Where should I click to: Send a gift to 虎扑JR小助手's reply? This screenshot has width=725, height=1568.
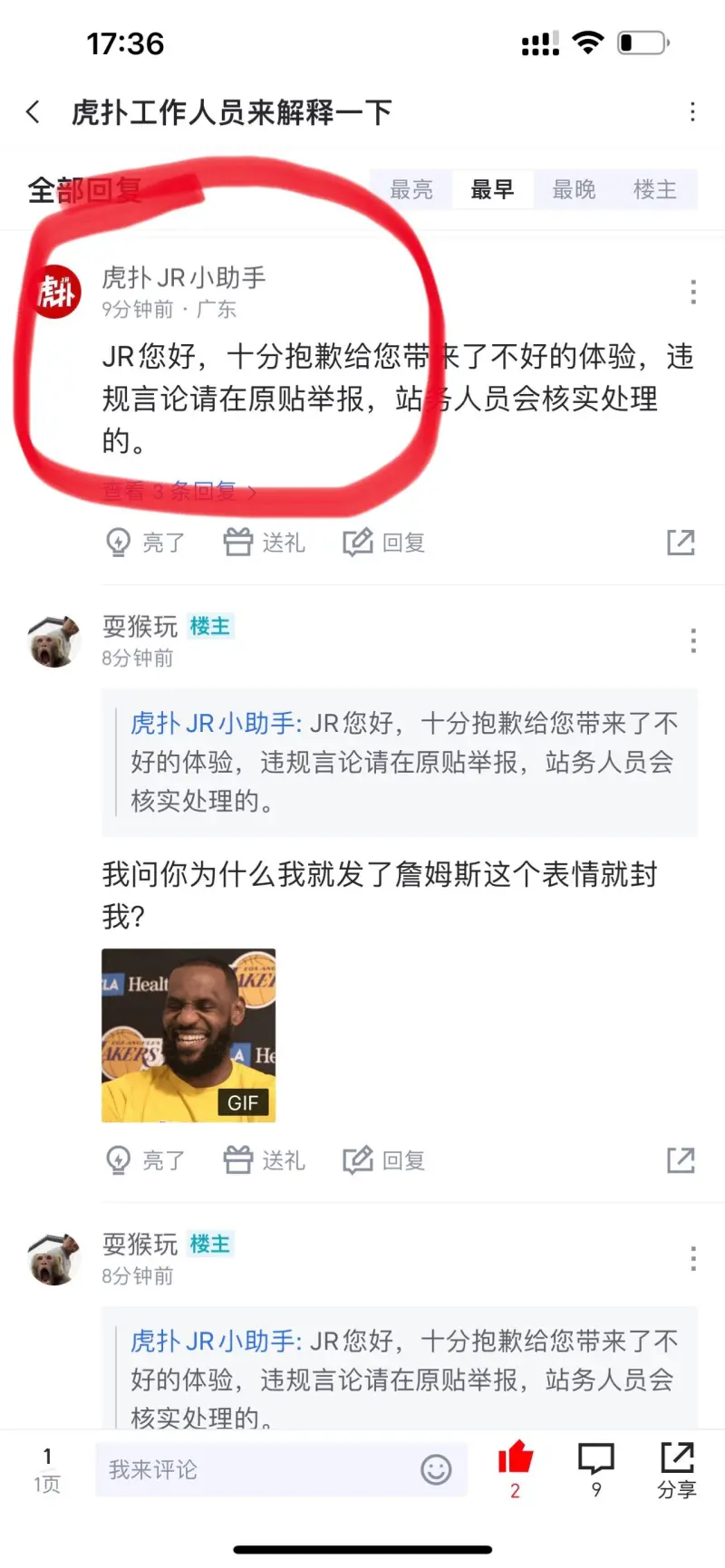click(264, 543)
